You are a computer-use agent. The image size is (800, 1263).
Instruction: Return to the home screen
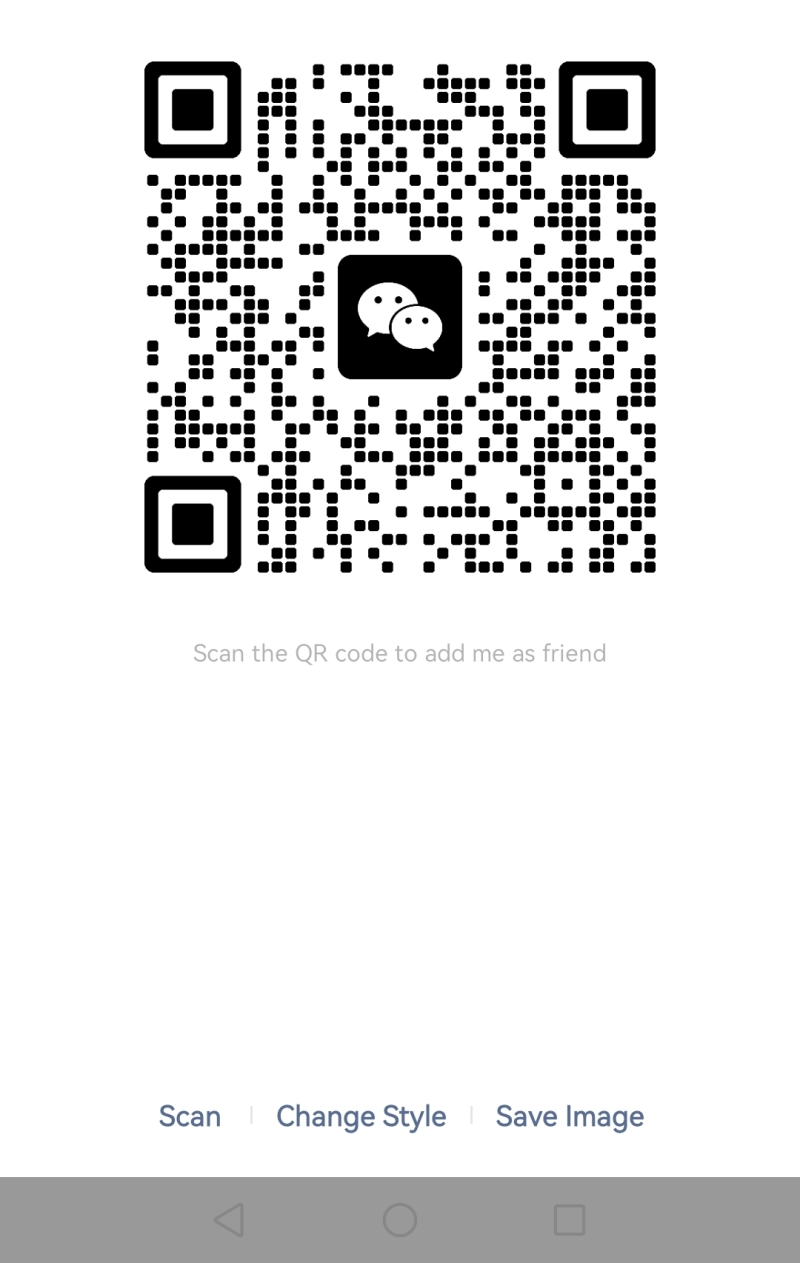pos(400,1220)
